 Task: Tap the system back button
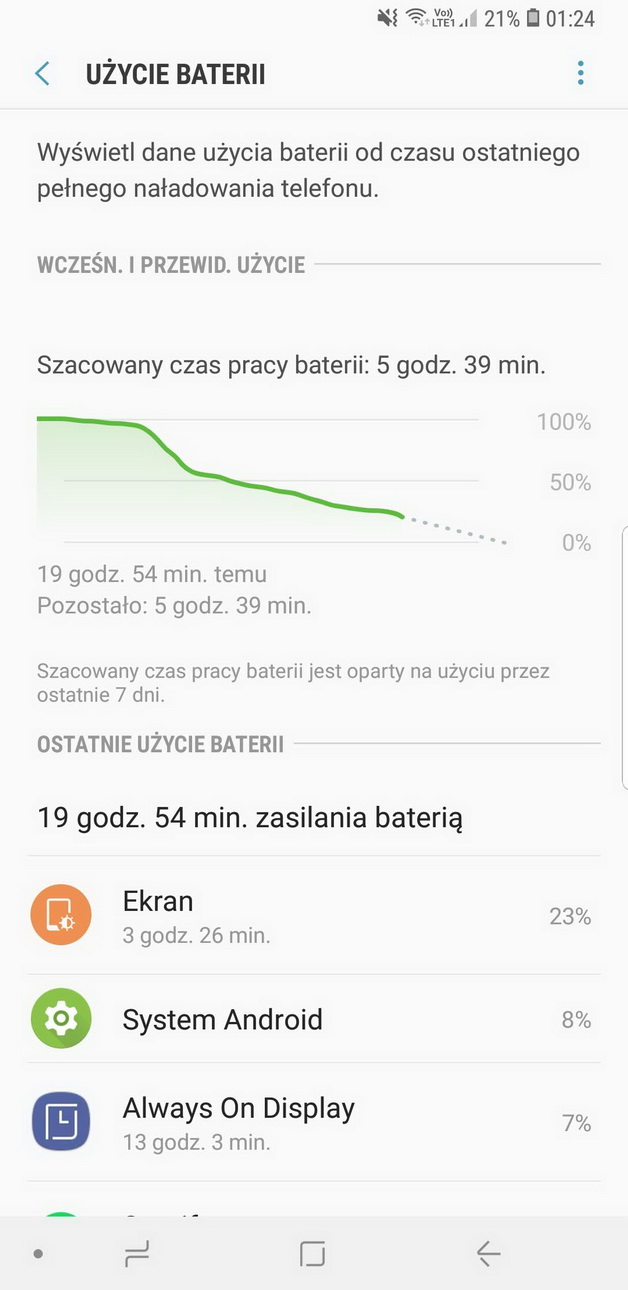[488, 1253]
